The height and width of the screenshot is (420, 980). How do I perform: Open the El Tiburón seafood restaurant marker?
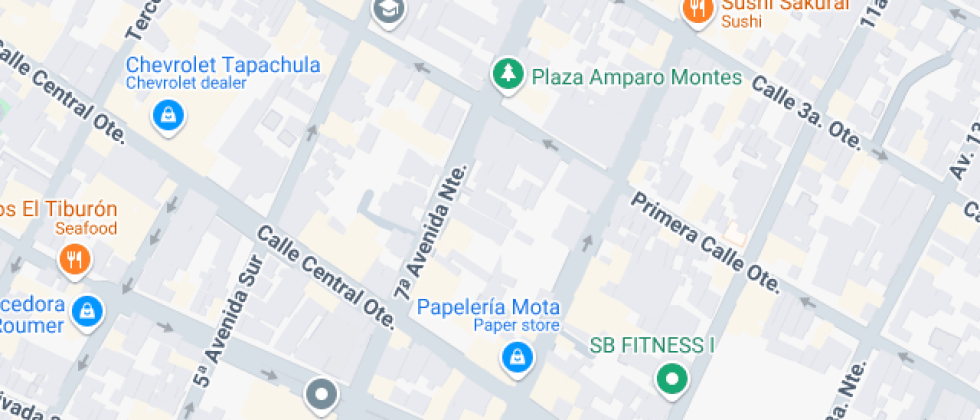(x=75, y=261)
